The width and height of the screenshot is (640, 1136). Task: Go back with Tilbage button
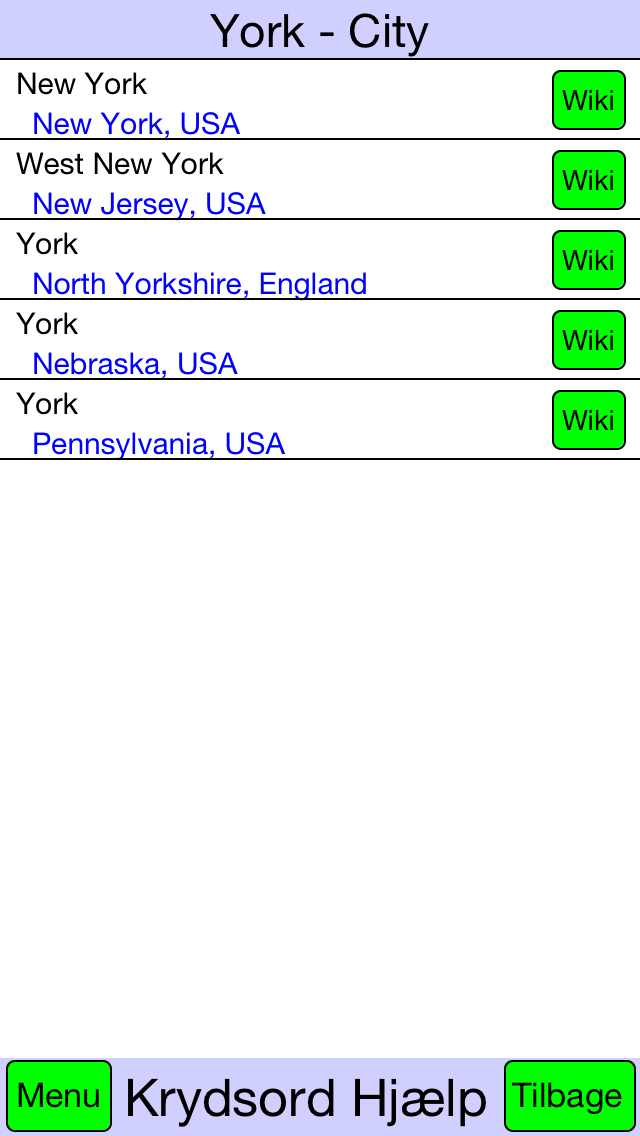(570, 1095)
